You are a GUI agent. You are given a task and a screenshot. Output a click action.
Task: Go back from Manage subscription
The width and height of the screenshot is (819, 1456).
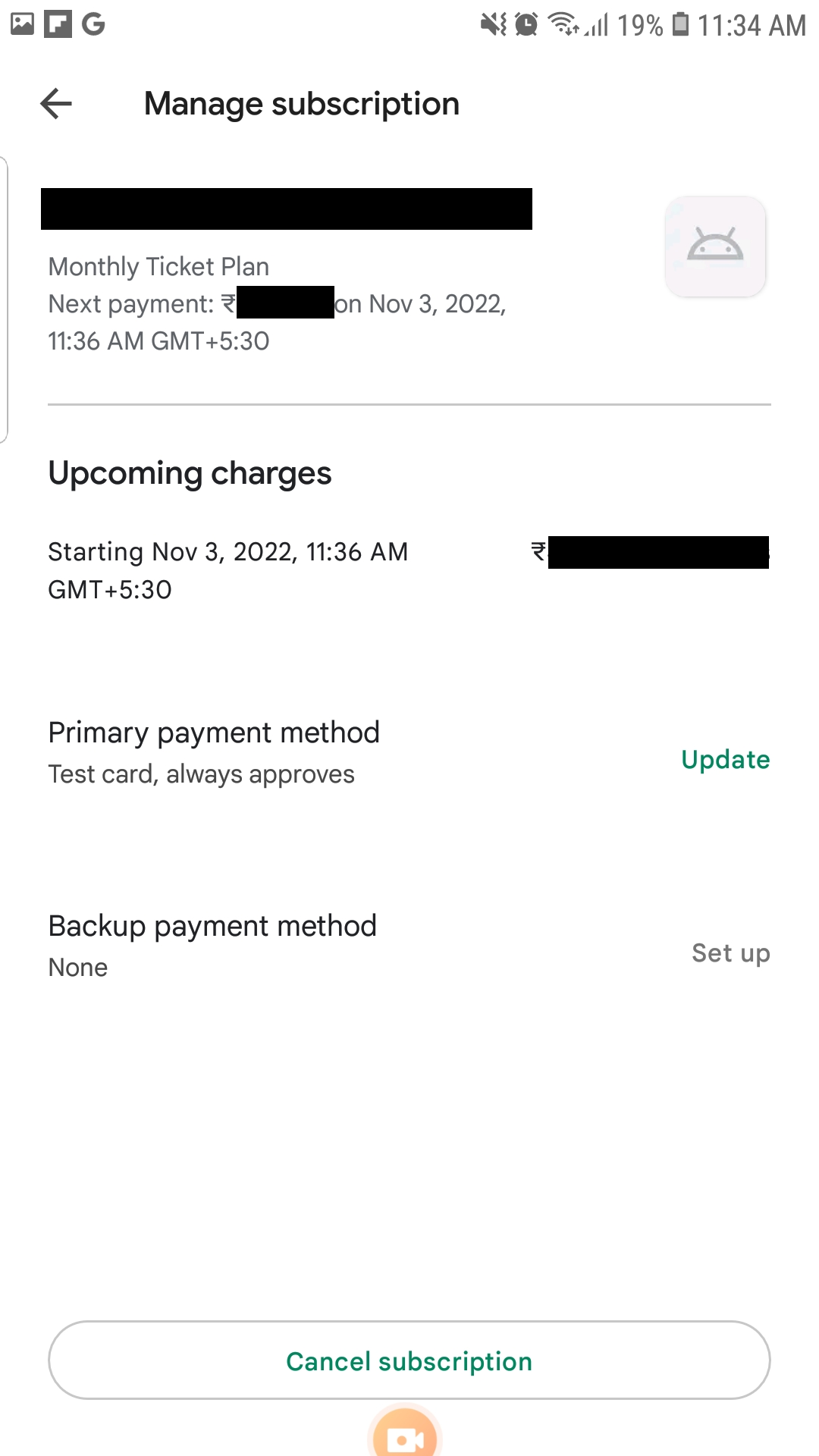pos(56,104)
